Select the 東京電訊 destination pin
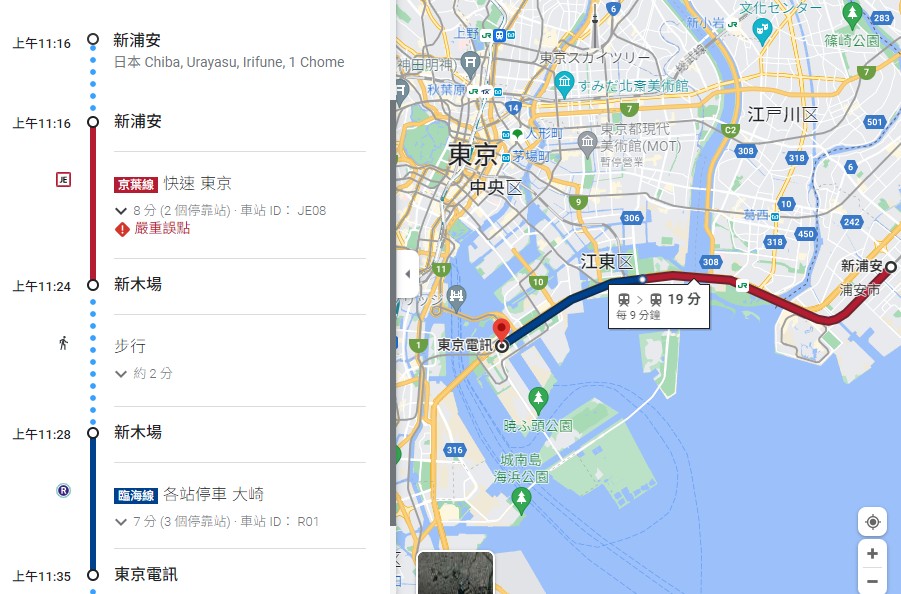Screen dimensions: 901x594 tap(501, 330)
